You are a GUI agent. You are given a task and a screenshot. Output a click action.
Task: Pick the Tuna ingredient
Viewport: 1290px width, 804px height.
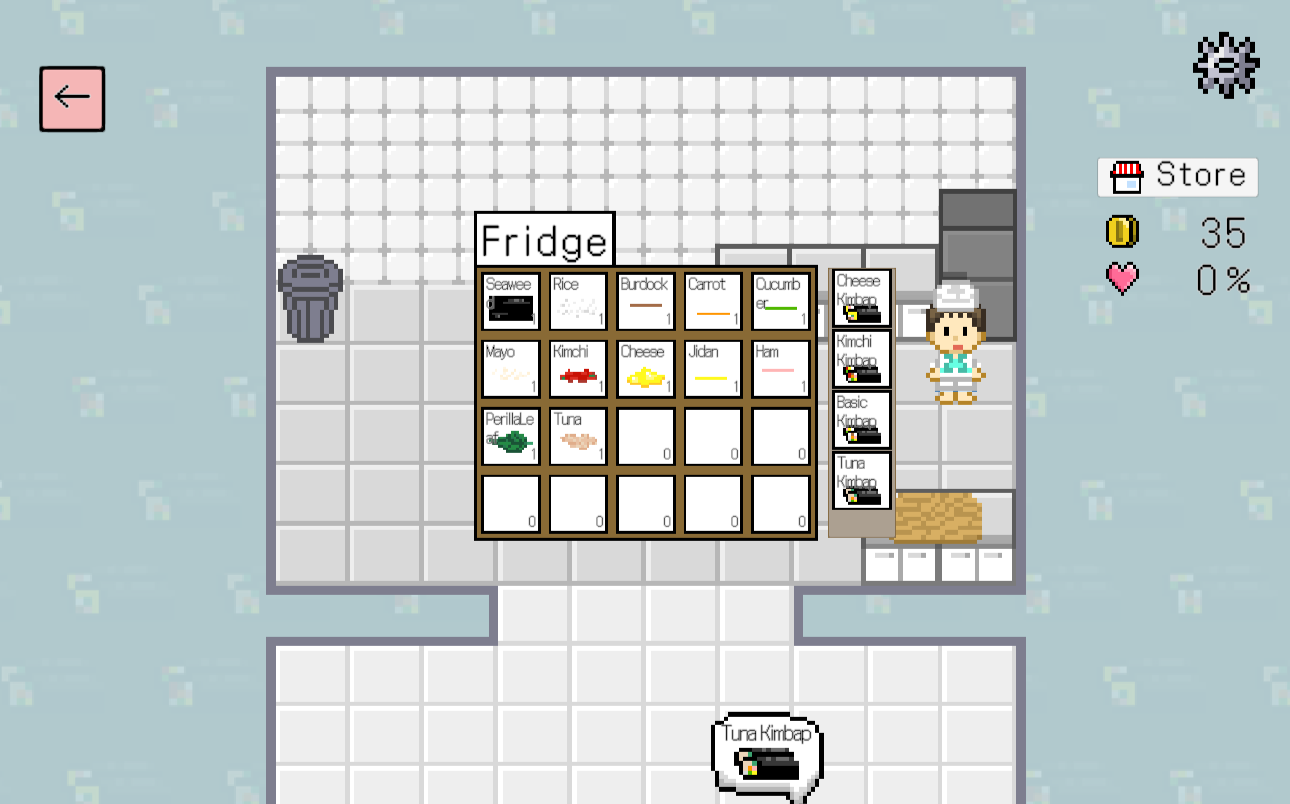(x=578, y=436)
